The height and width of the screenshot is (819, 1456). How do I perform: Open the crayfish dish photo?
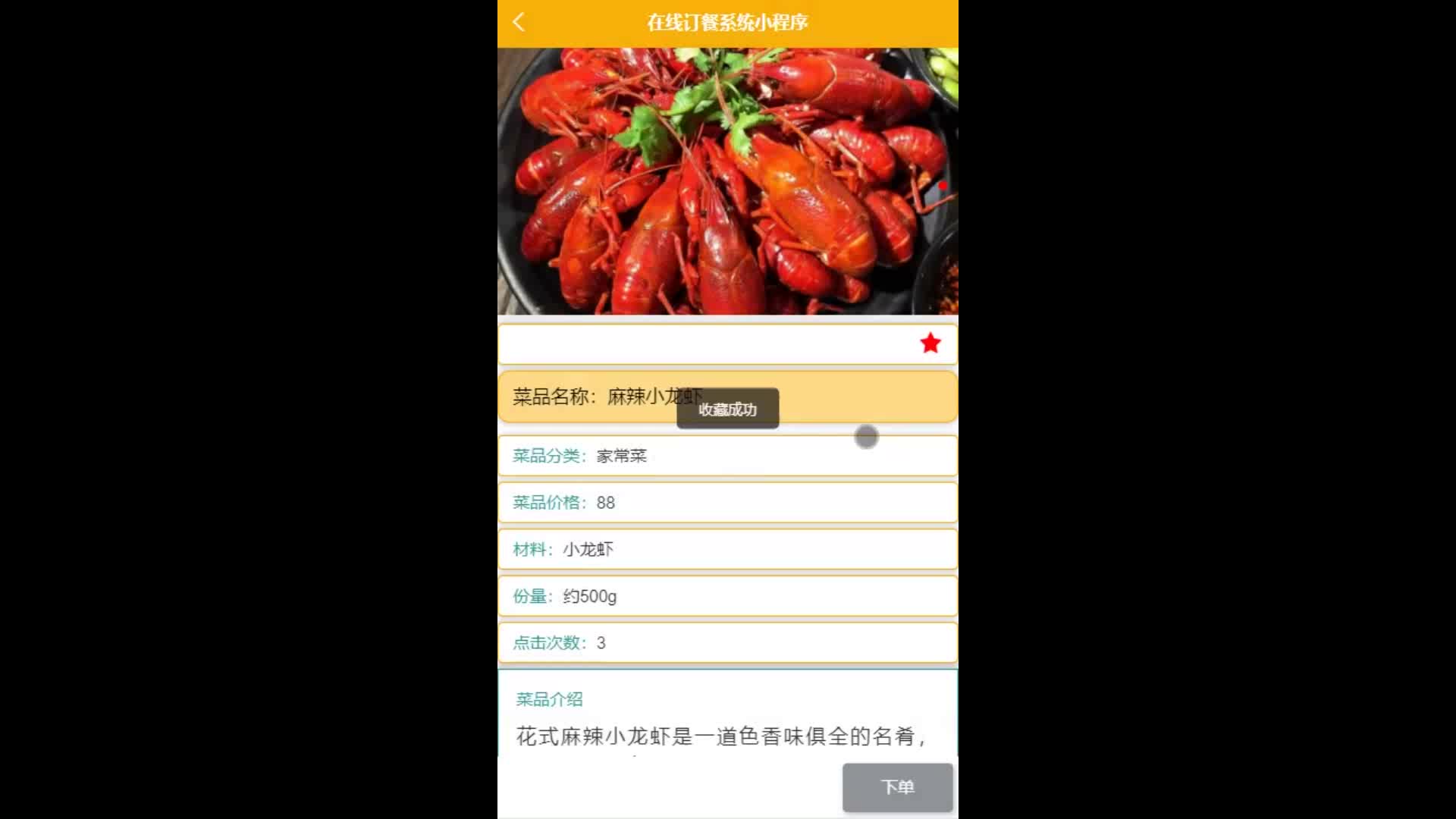click(727, 181)
